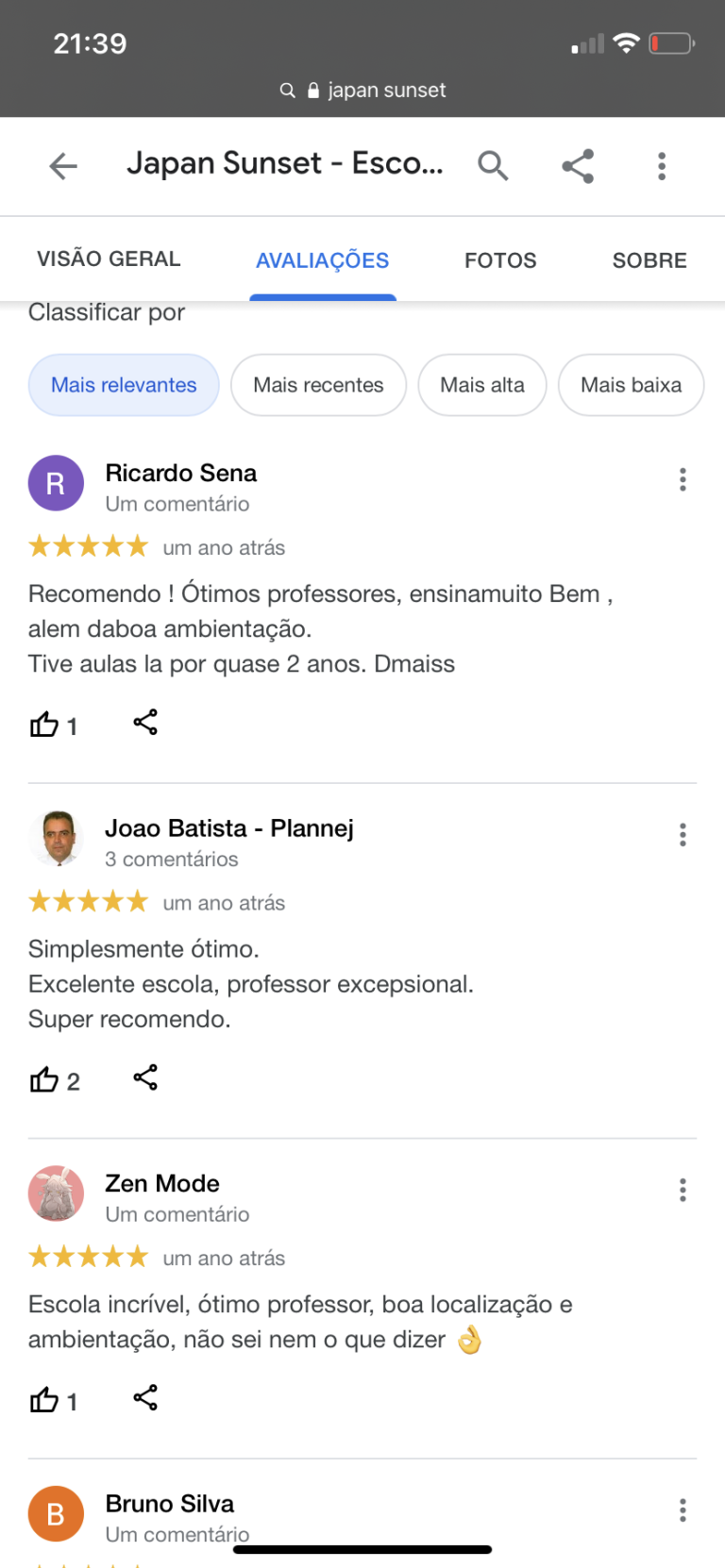The height and width of the screenshot is (1568, 725).
Task: Share Ricardo Sena's review
Action: [145, 723]
